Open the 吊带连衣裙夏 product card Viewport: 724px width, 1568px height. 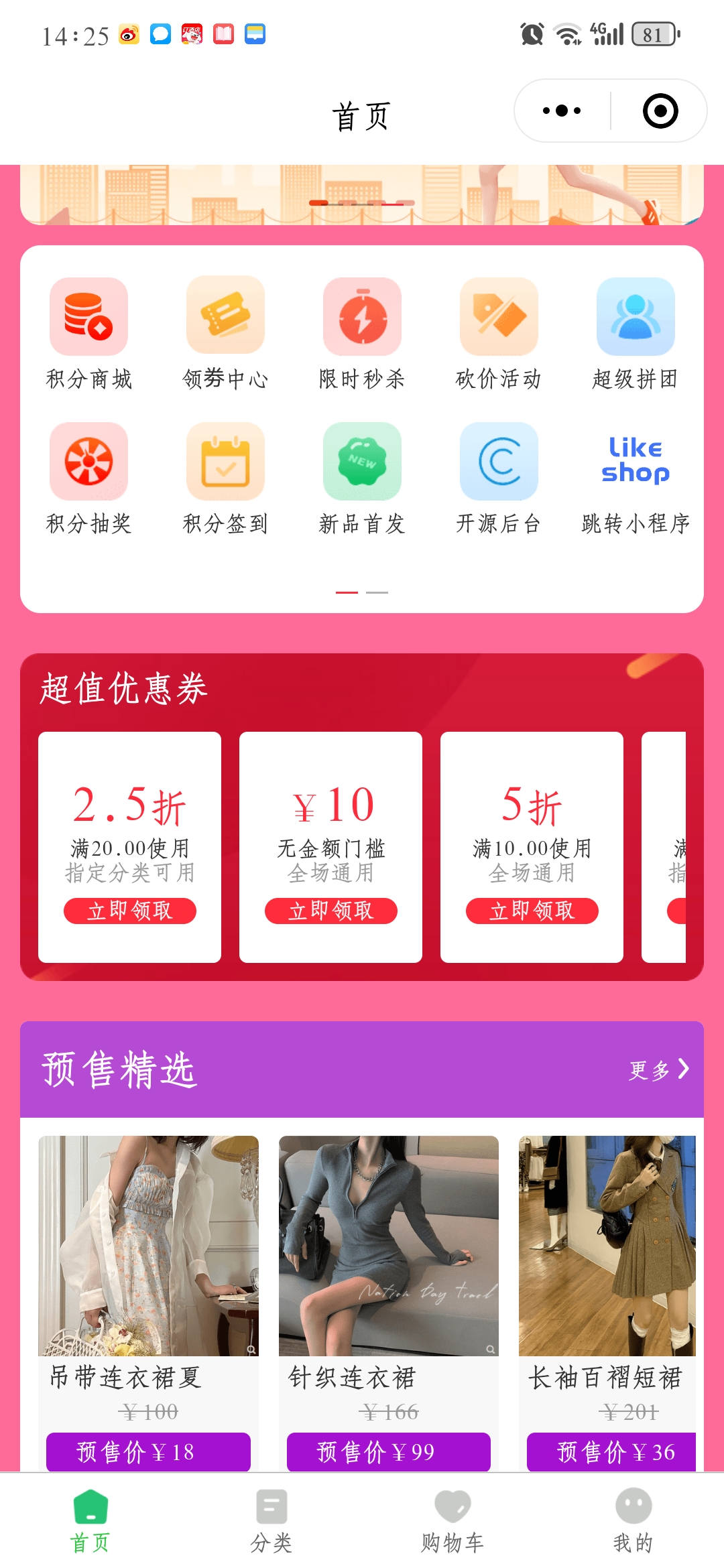pyautogui.click(x=148, y=1273)
